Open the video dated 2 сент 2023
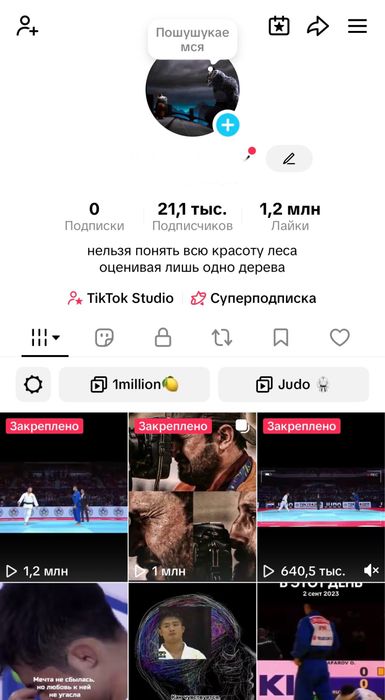Image resolution: width=385 pixels, height=700 pixels. pos(321,641)
